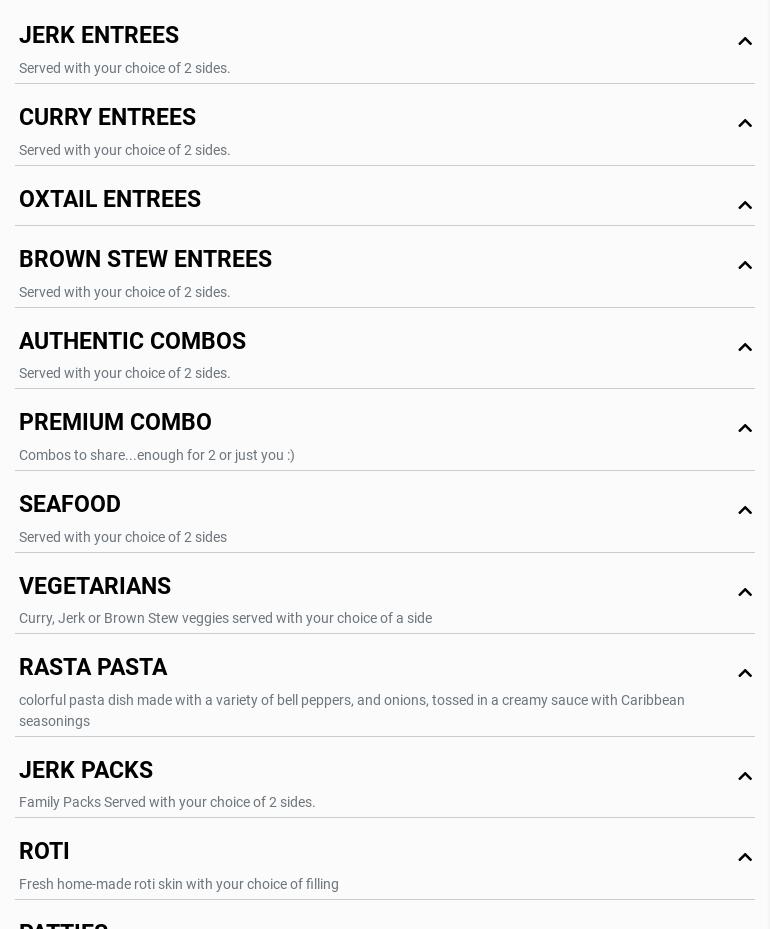Open the Premium Combo category
This screenshot has height=929, width=770.
744,428
